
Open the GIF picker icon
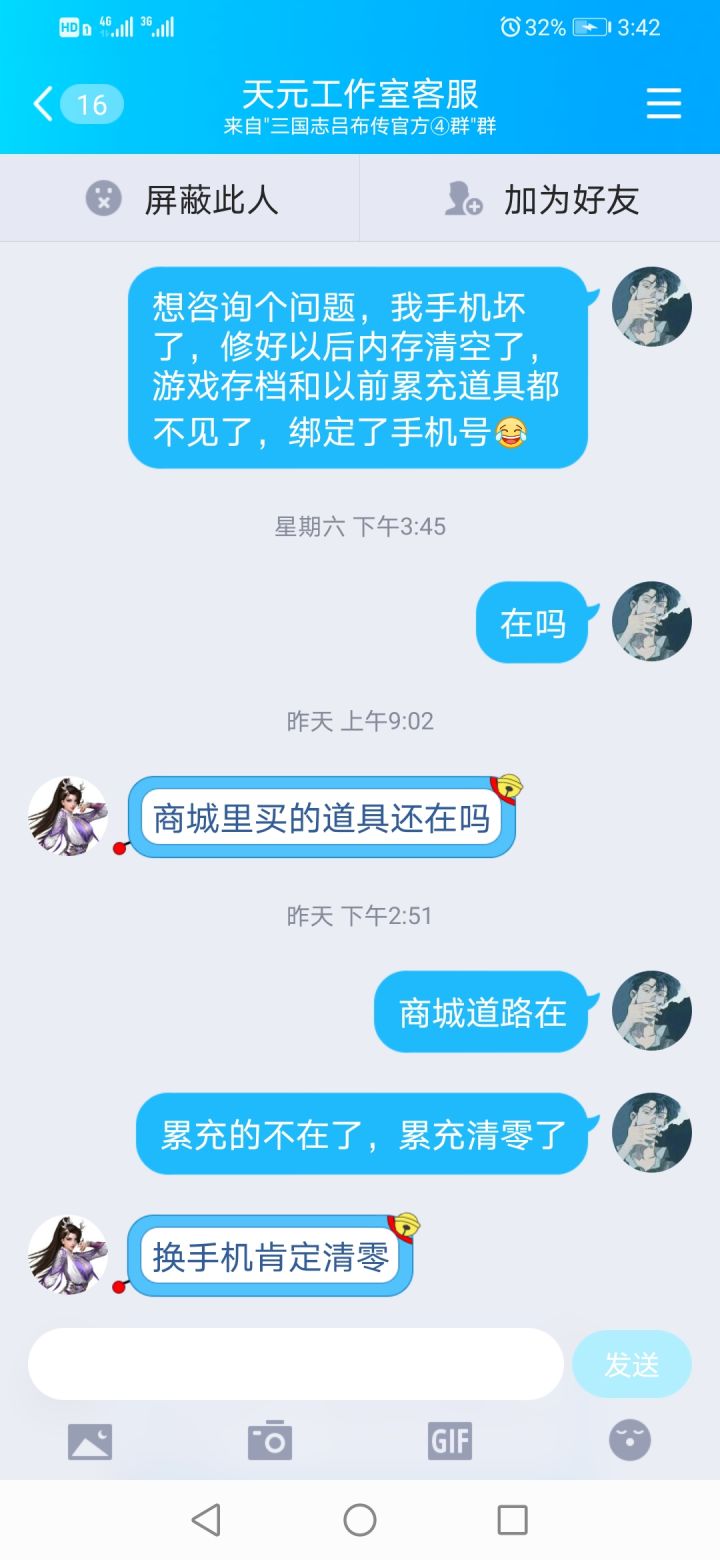pos(450,1440)
